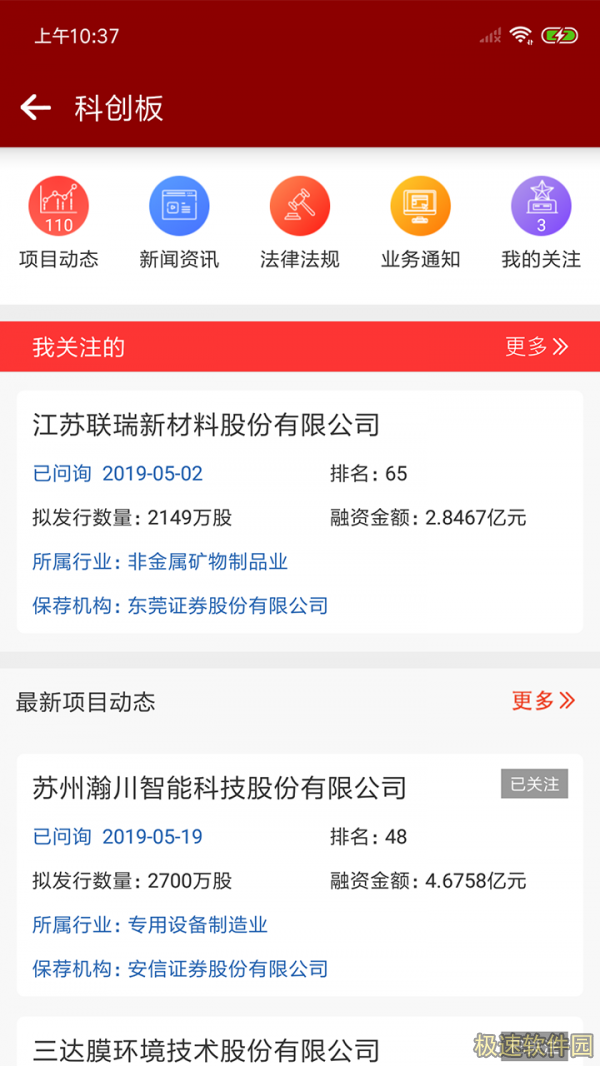Viewport: 600px width, 1066px height.
Task: Tap 更多 in the 我关注的 banner
Action: [537, 347]
